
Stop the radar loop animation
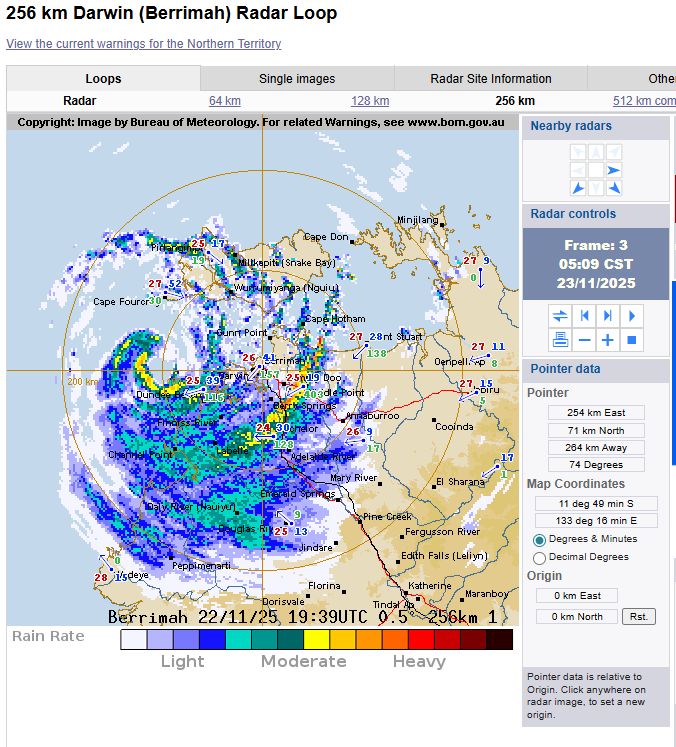pyautogui.click(x=631, y=340)
